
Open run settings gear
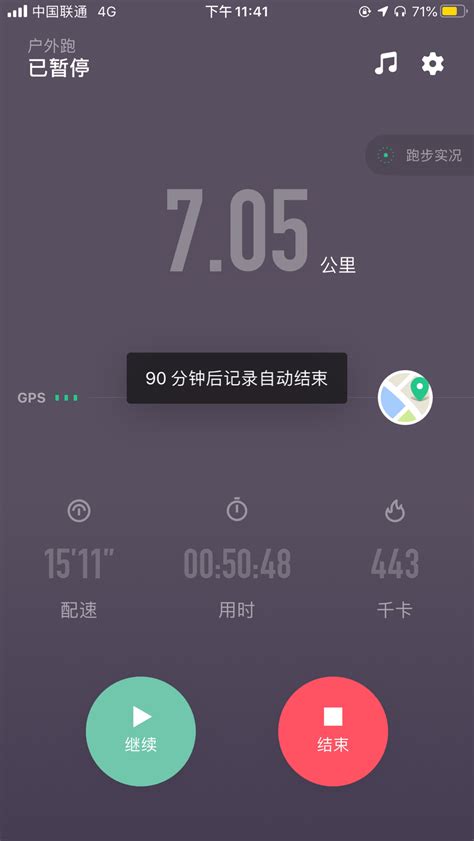[433, 64]
